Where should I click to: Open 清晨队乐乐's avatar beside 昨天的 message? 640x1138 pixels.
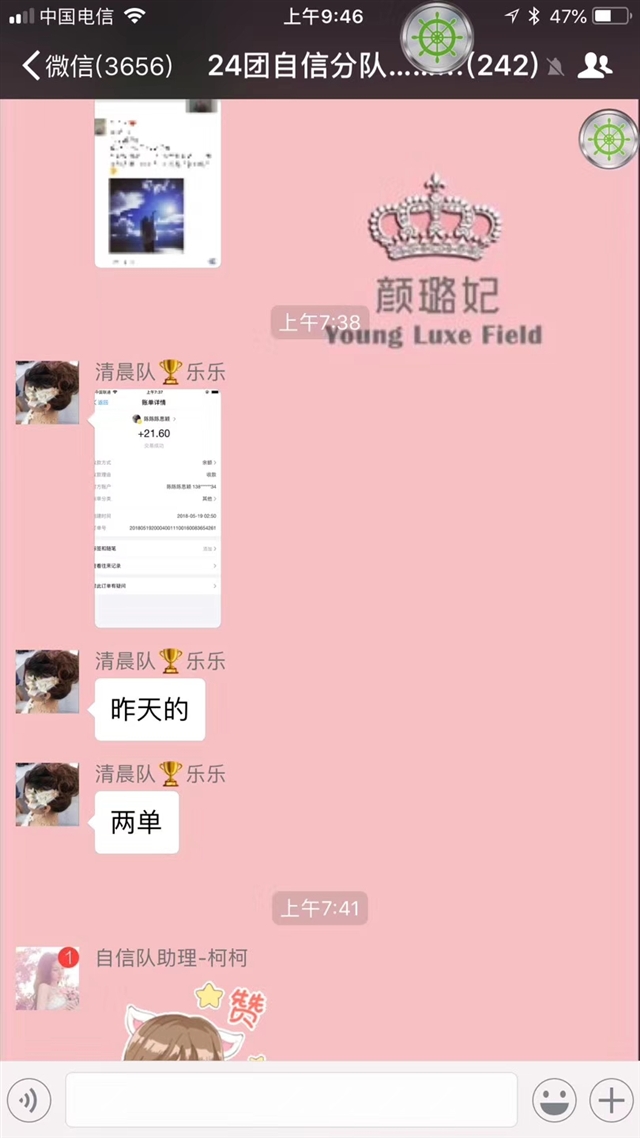tap(47, 681)
